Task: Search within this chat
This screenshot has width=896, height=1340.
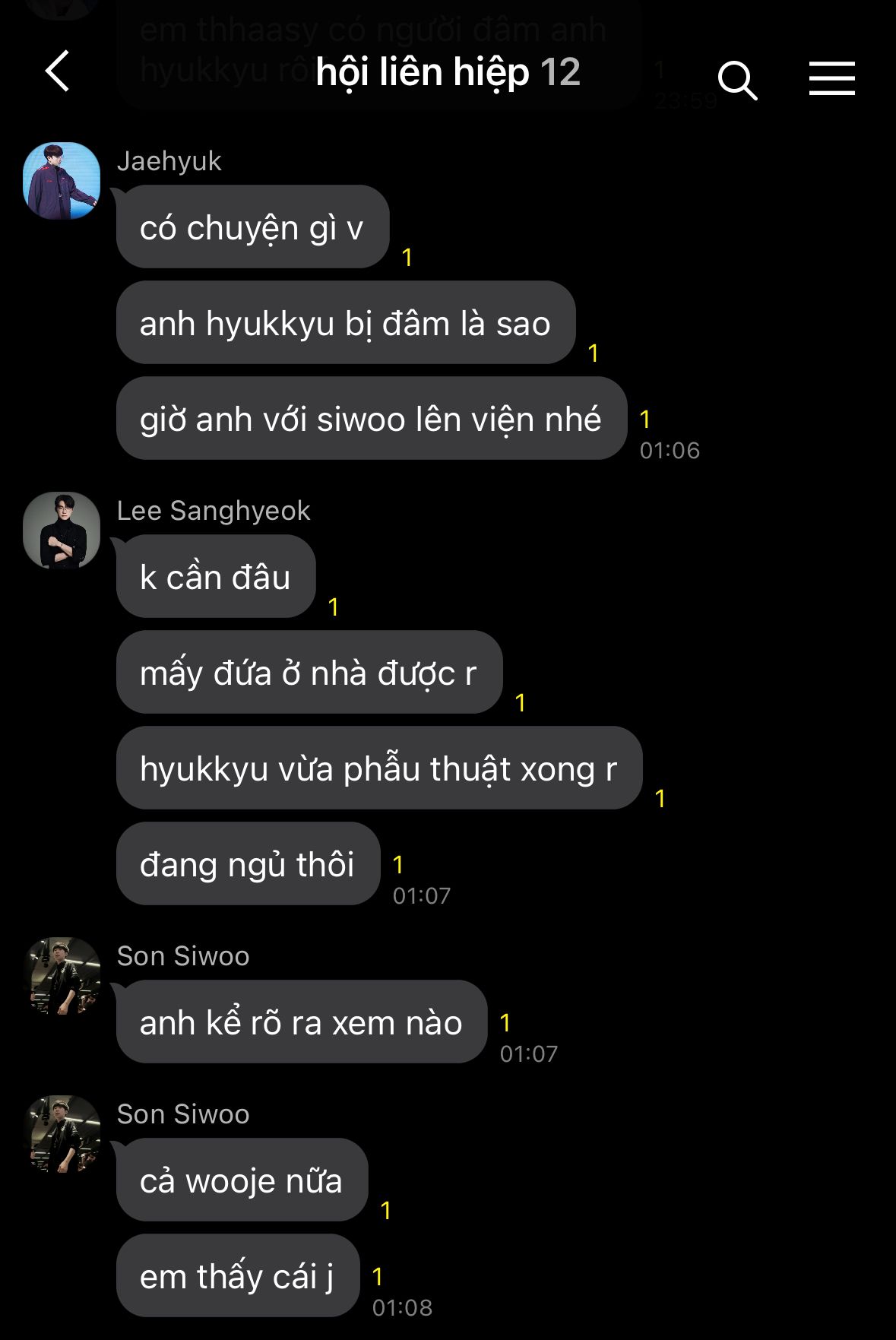Action: click(737, 80)
